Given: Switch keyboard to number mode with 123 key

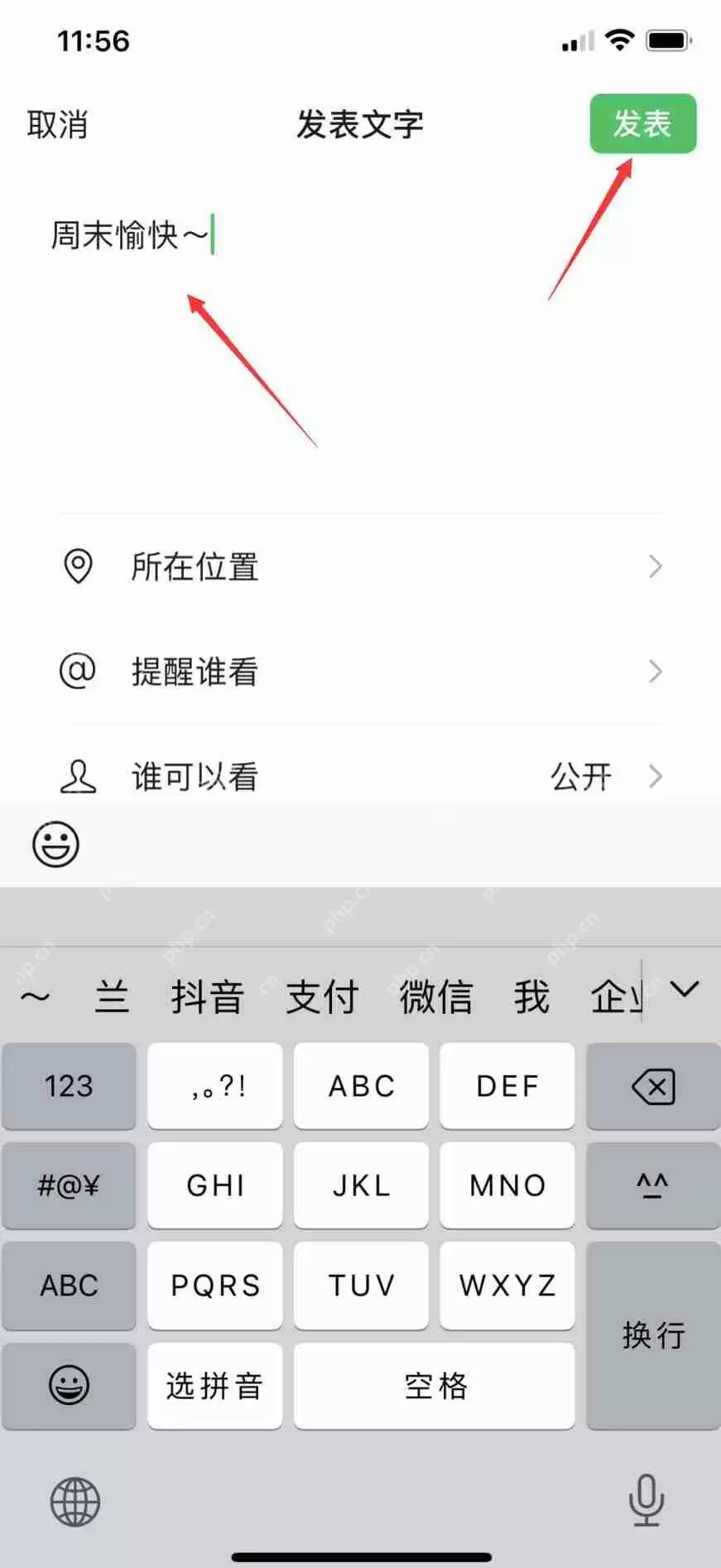Looking at the screenshot, I should pos(69,1085).
